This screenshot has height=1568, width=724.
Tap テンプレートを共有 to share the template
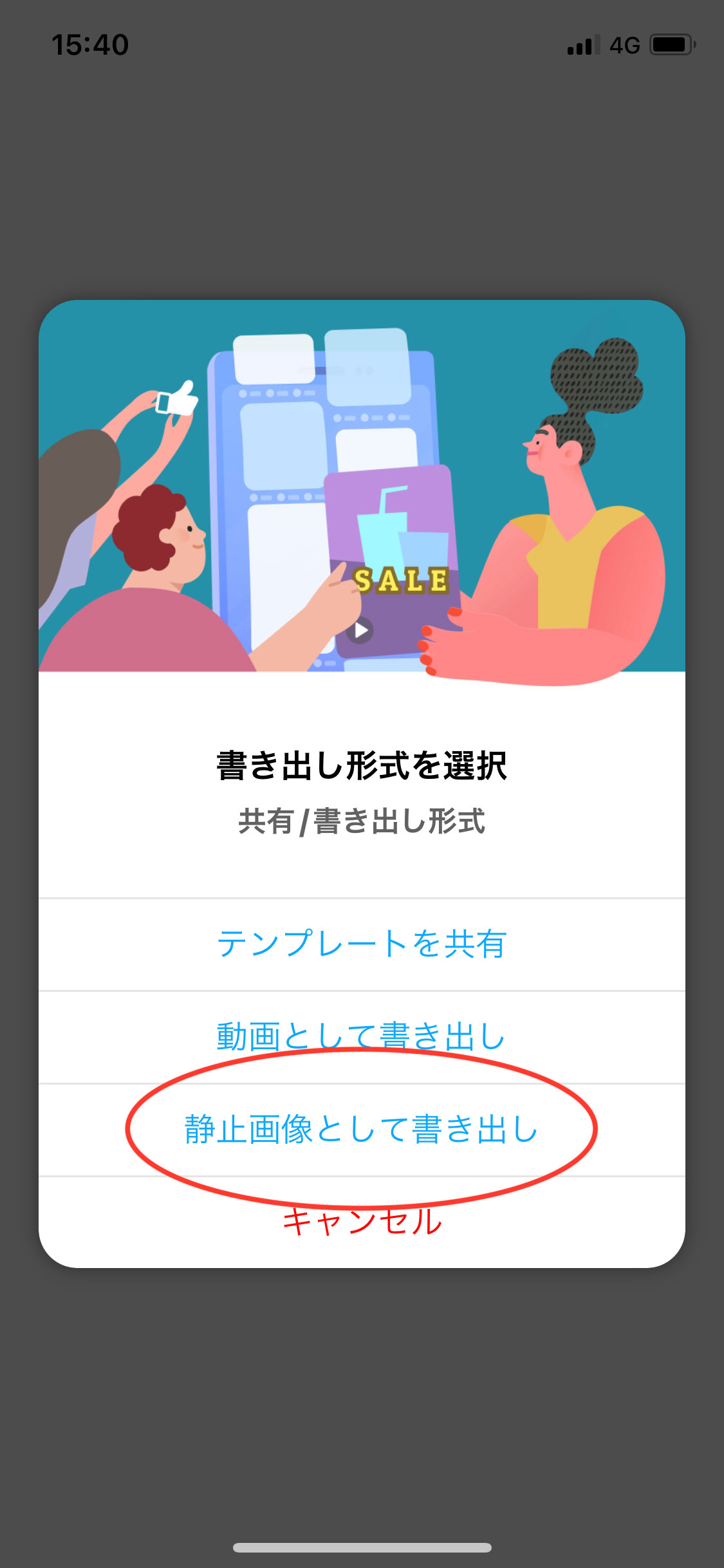tap(362, 944)
